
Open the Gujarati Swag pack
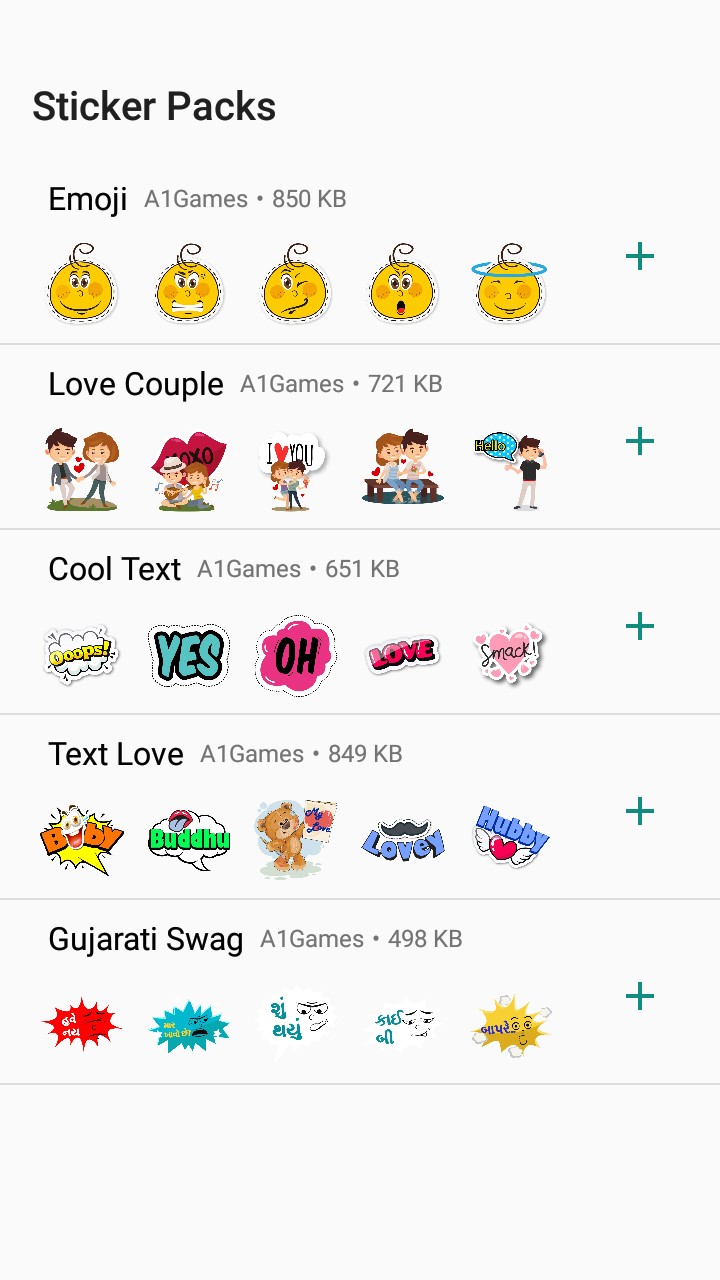pyautogui.click(x=146, y=939)
